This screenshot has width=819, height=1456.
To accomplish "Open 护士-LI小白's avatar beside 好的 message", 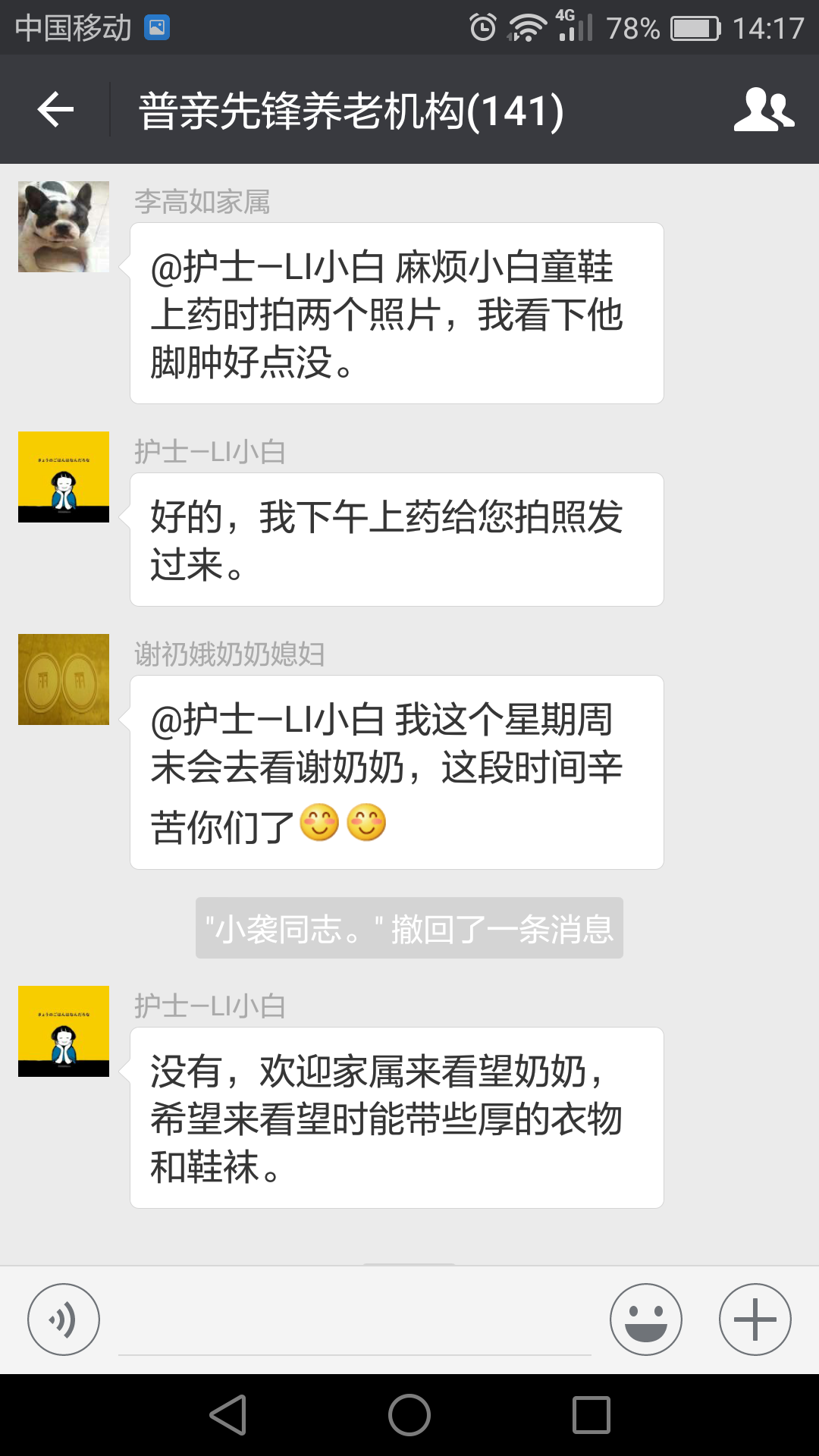I will click(64, 477).
